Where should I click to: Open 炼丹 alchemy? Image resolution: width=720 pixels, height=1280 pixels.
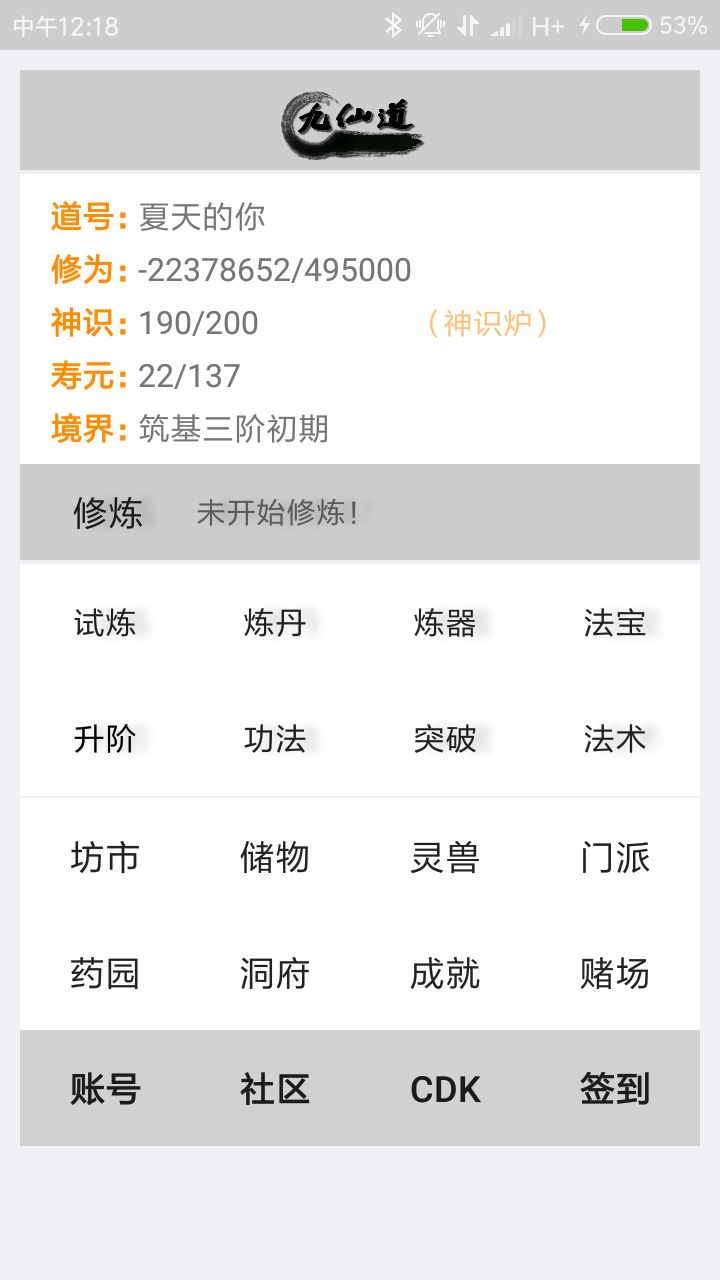275,623
